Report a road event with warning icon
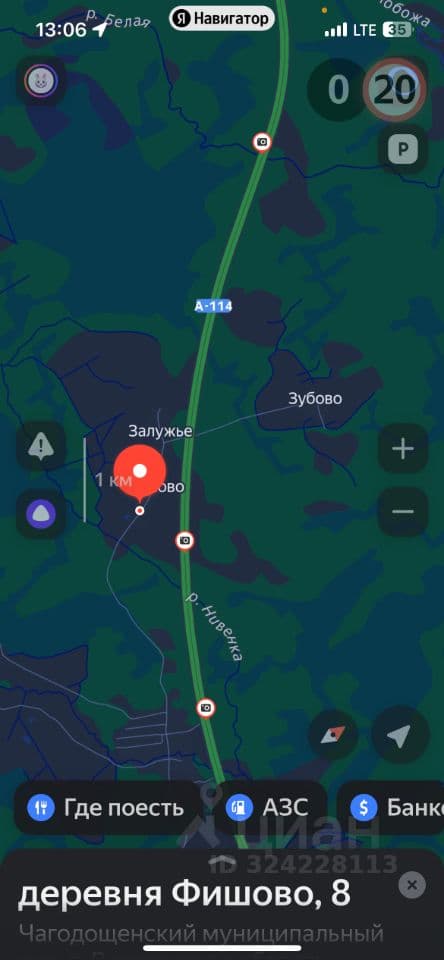Viewport: 444px width, 960px height. coord(40,446)
